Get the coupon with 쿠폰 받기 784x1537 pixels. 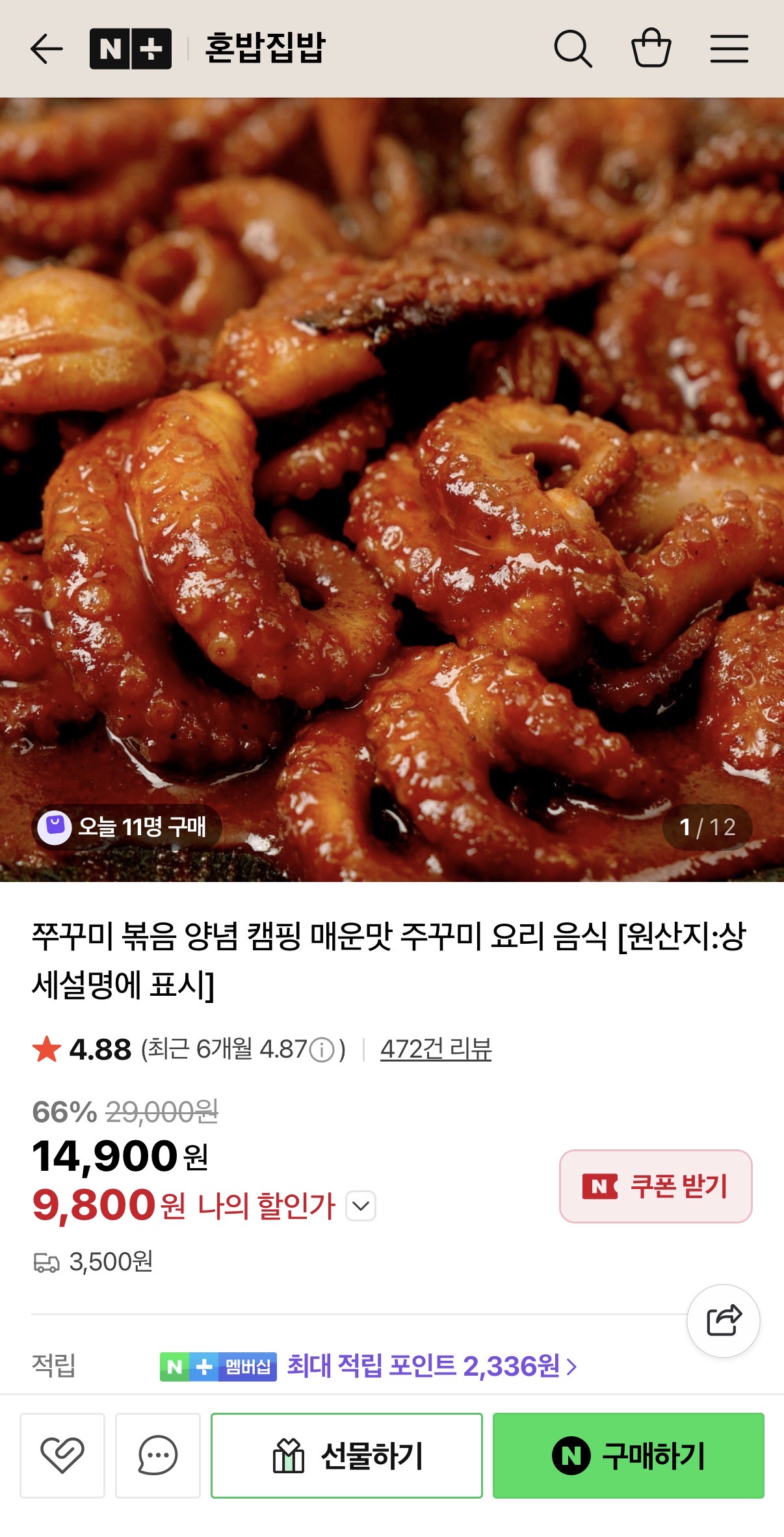pos(655,1186)
